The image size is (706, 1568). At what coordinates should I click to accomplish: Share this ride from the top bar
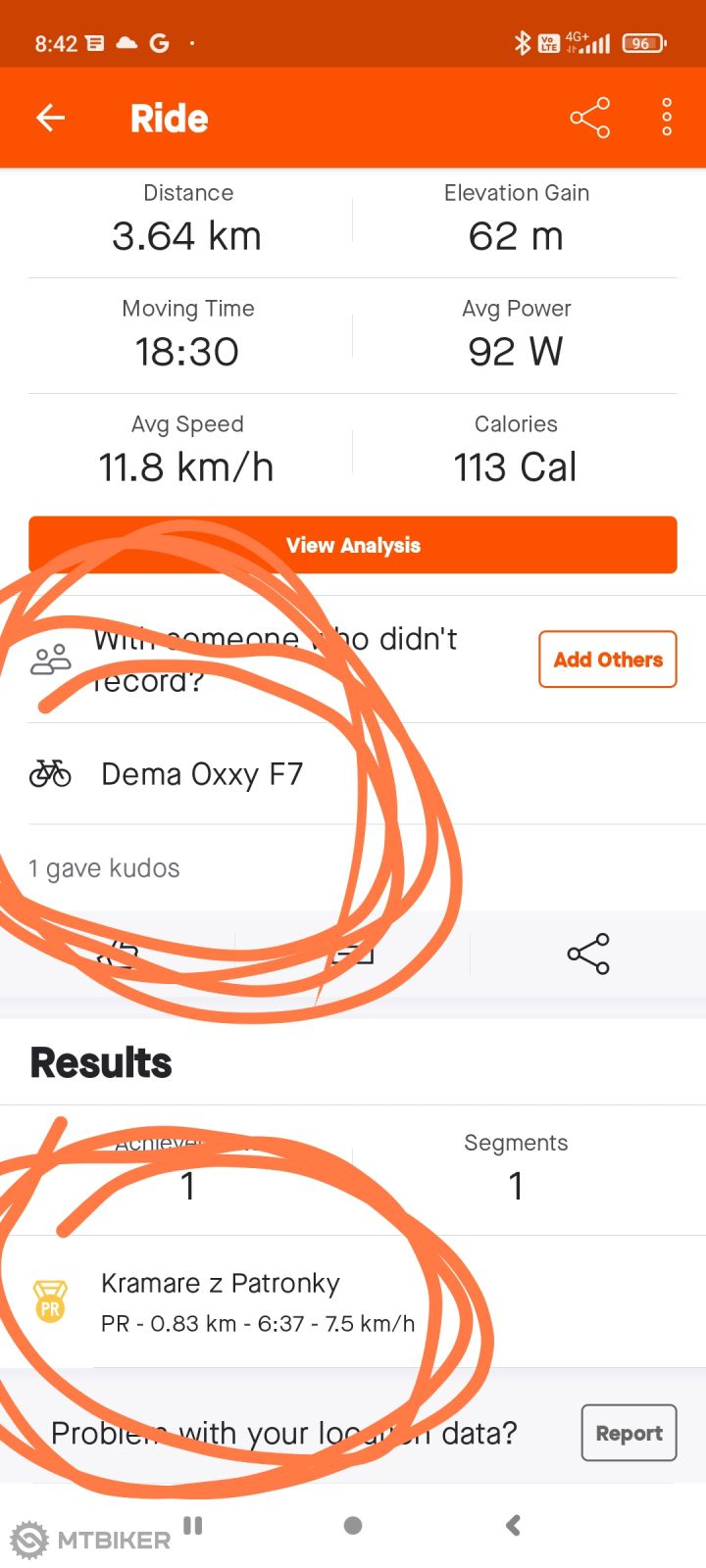(x=589, y=119)
